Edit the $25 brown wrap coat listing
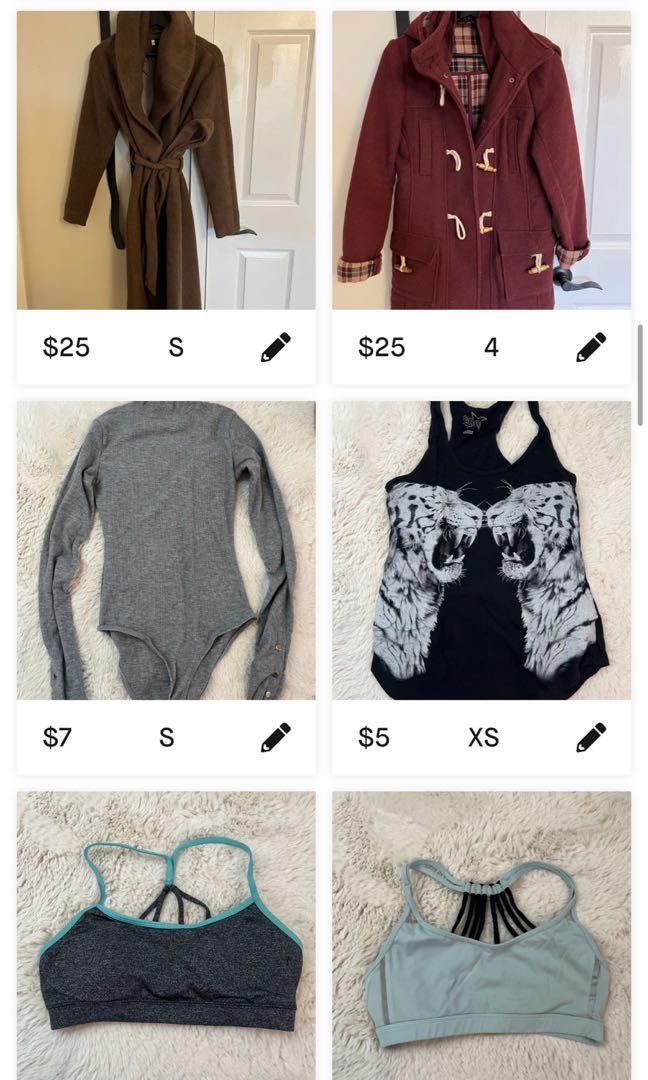This screenshot has height=1080, width=648. coord(276,347)
